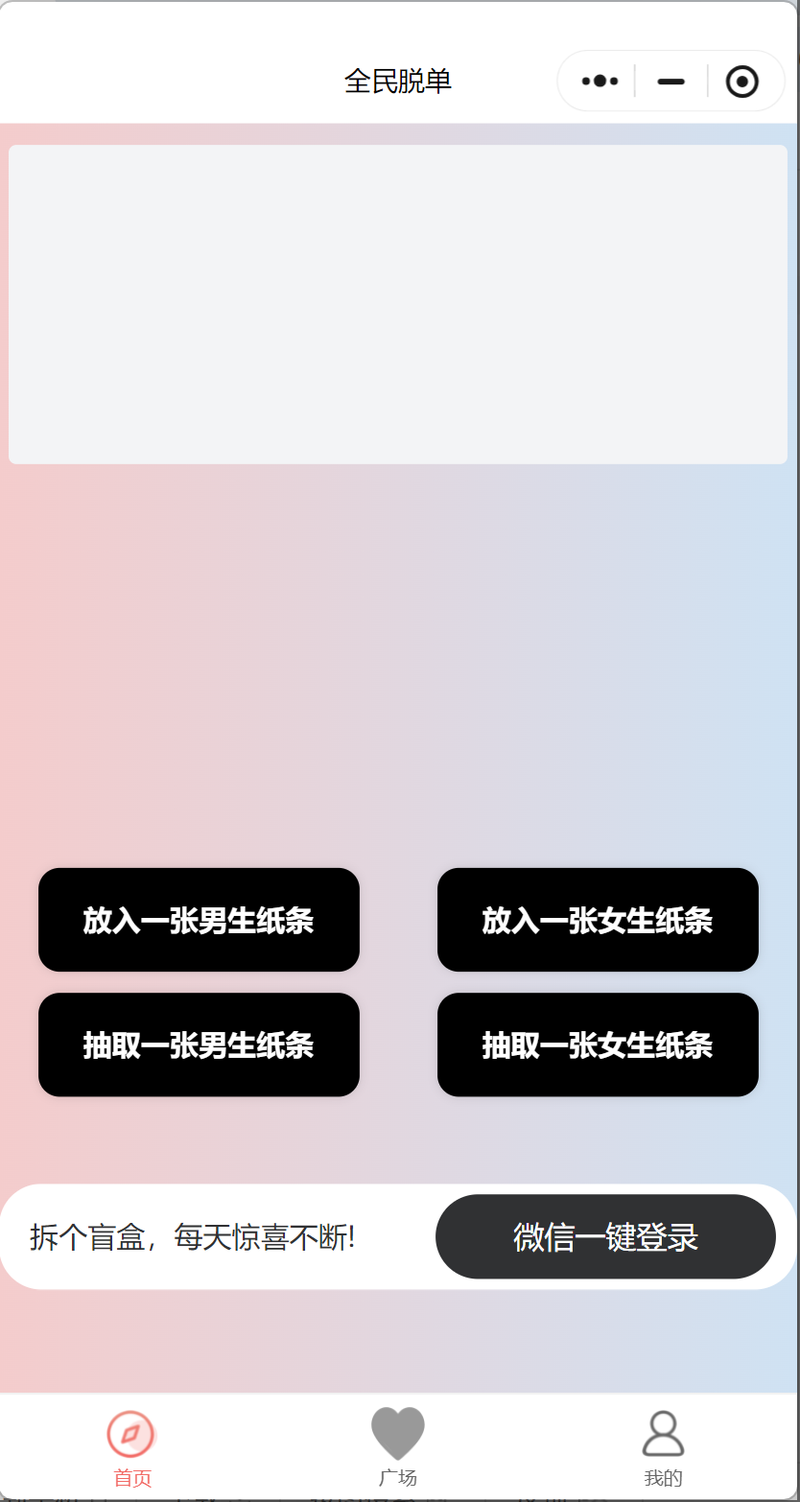The width and height of the screenshot is (800, 1502).
Task: Switch to the 首页 tab
Action: [x=132, y=1449]
